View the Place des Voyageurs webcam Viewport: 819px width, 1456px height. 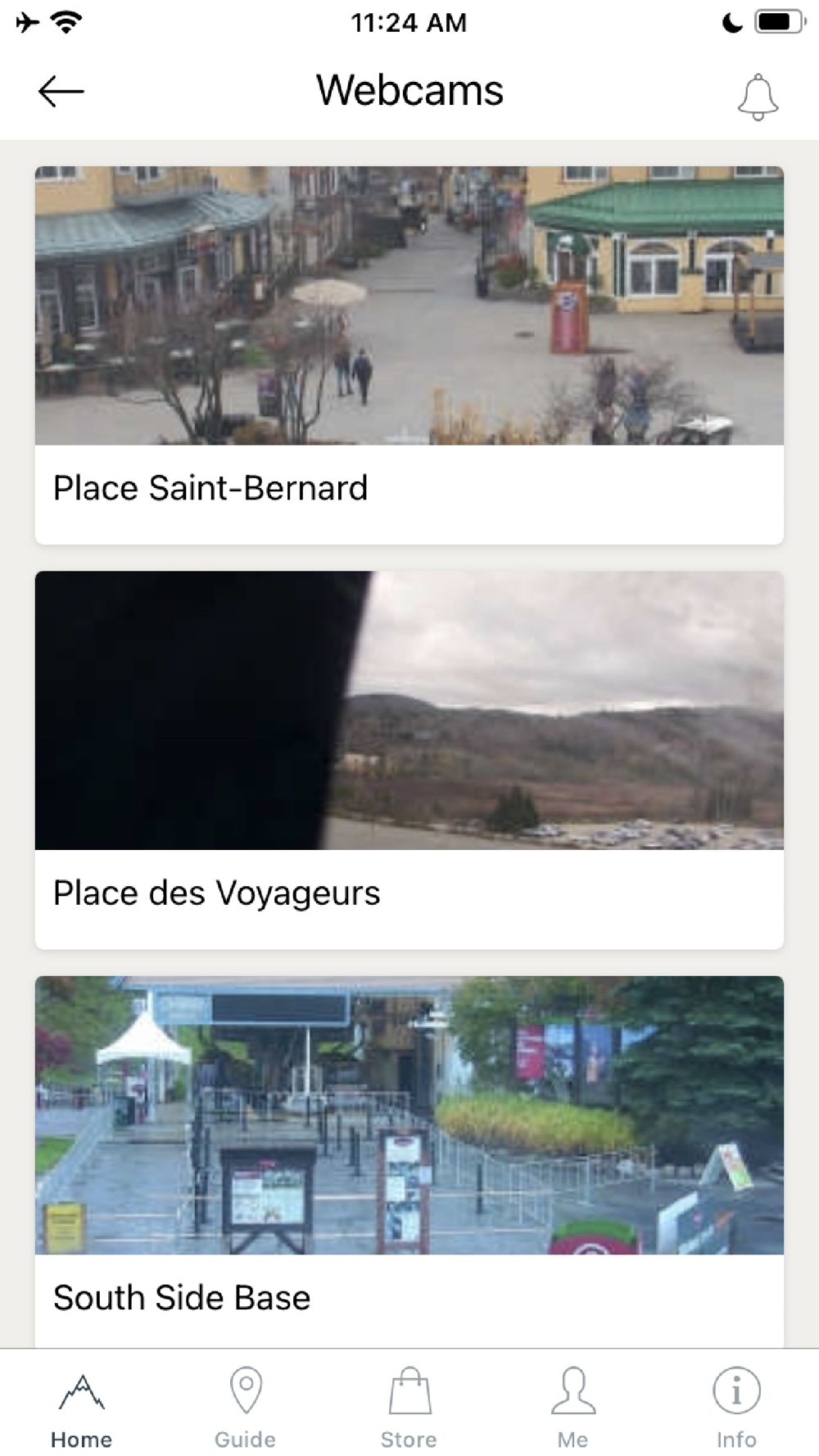pyautogui.click(x=409, y=760)
